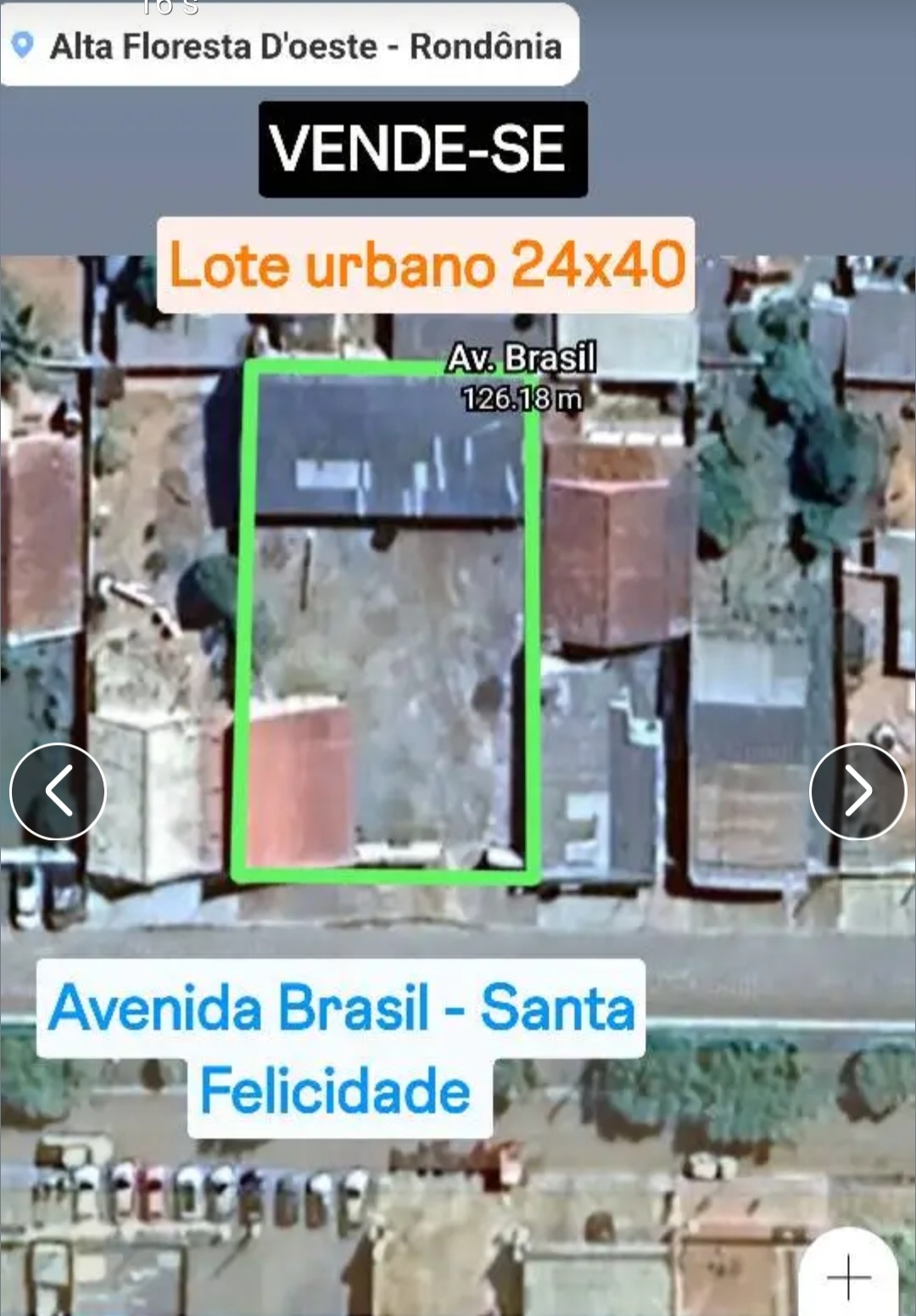
Task: Switch to the previous carousel slide
Action: tap(58, 791)
